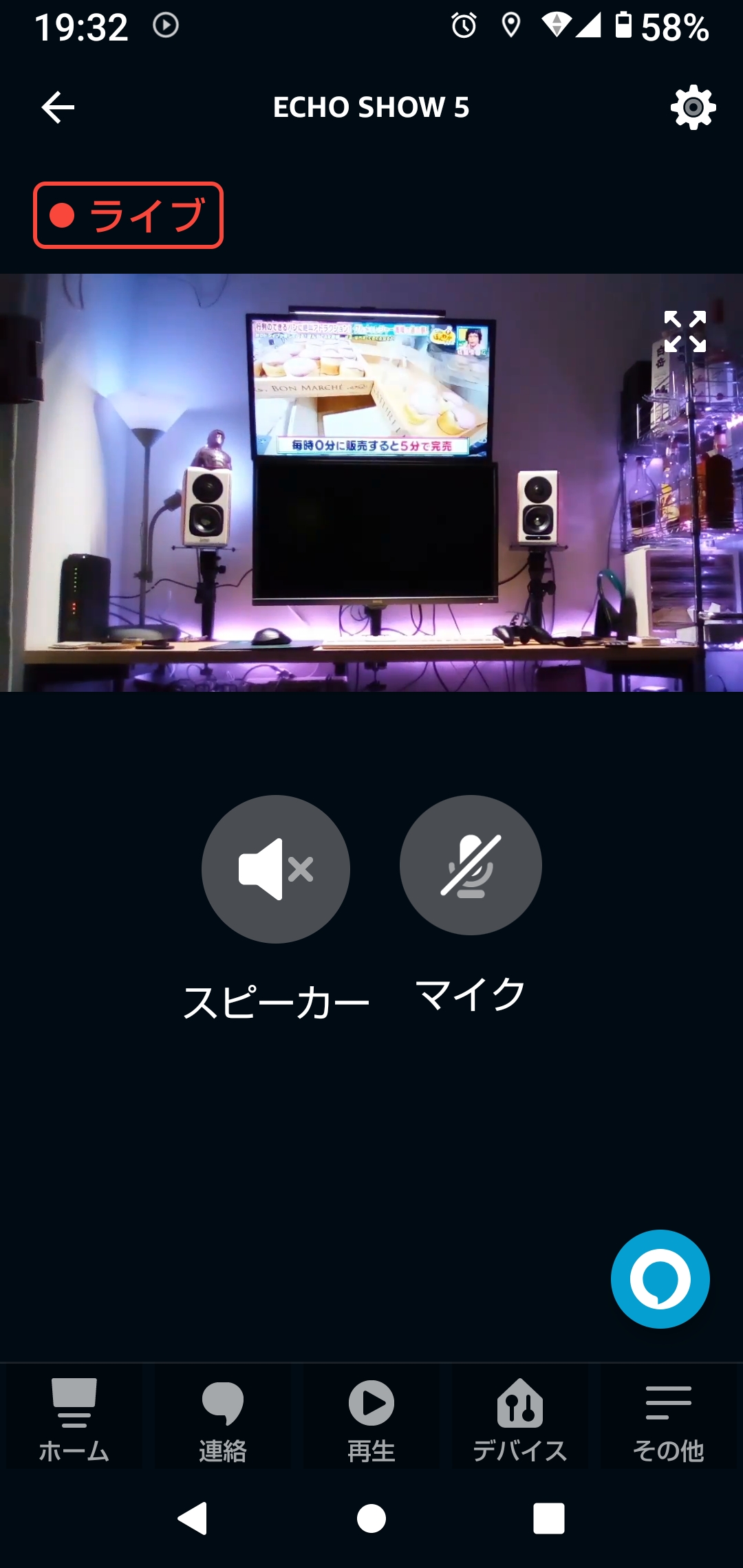This screenshot has width=743, height=1568.
Task: Open the その他 tab
Action: 668,1419
